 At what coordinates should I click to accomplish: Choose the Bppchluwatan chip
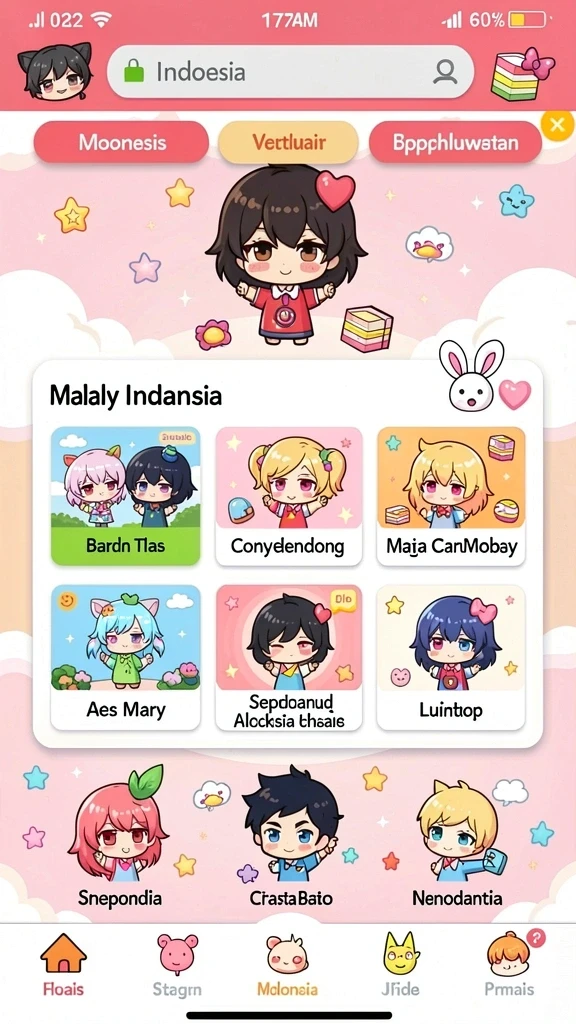(x=455, y=142)
